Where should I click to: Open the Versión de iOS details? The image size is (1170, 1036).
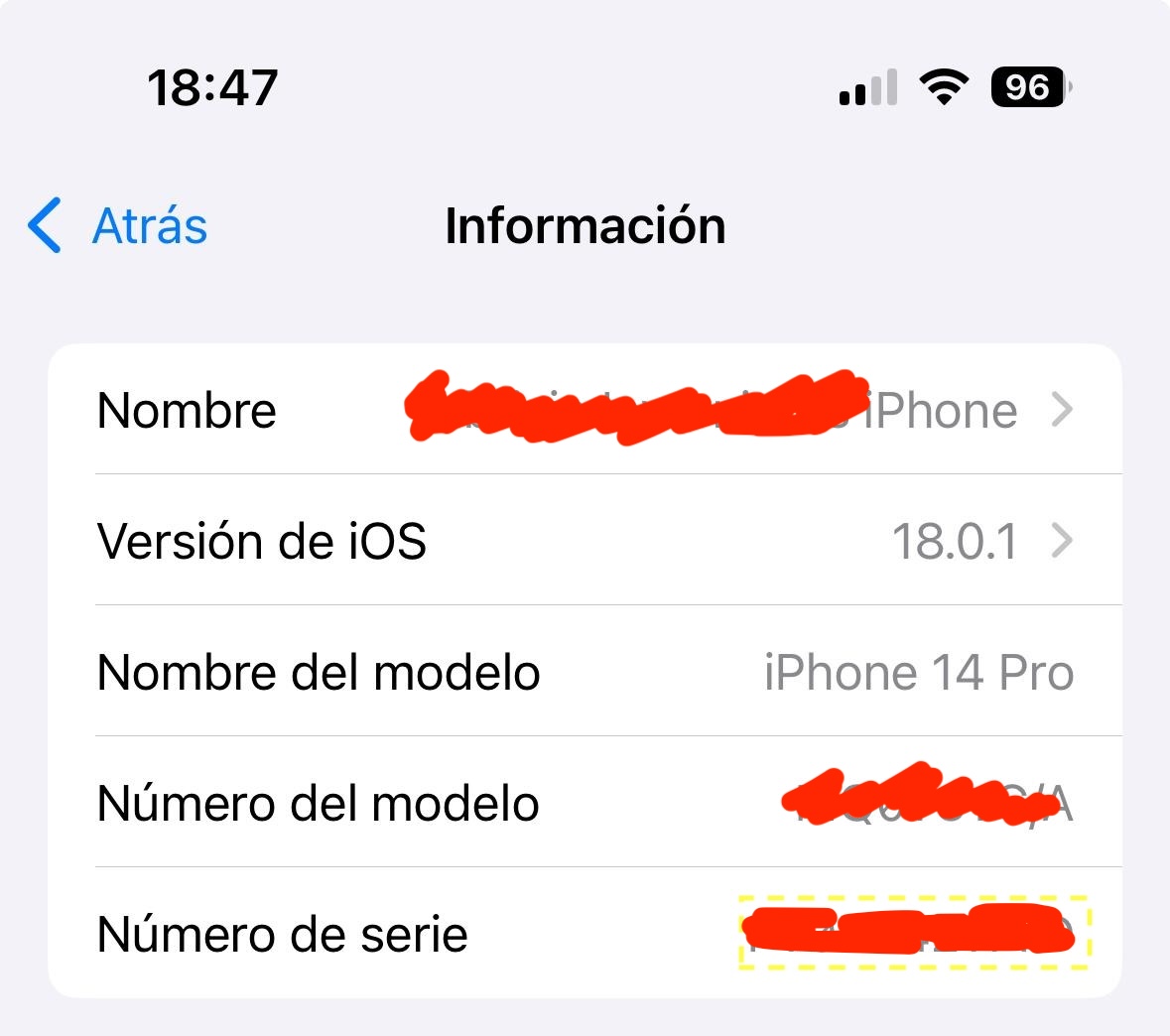[x=585, y=541]
